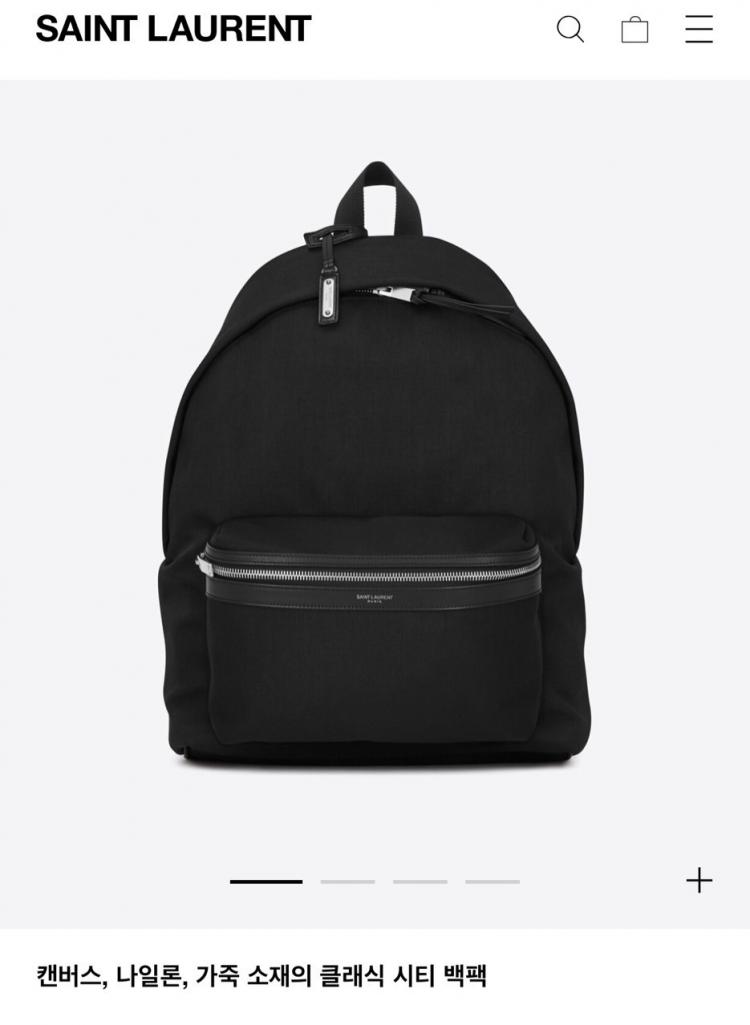Go to Saint Laurent home page
The width and height of the screenshot is (750, 1025).
point(173,29)
